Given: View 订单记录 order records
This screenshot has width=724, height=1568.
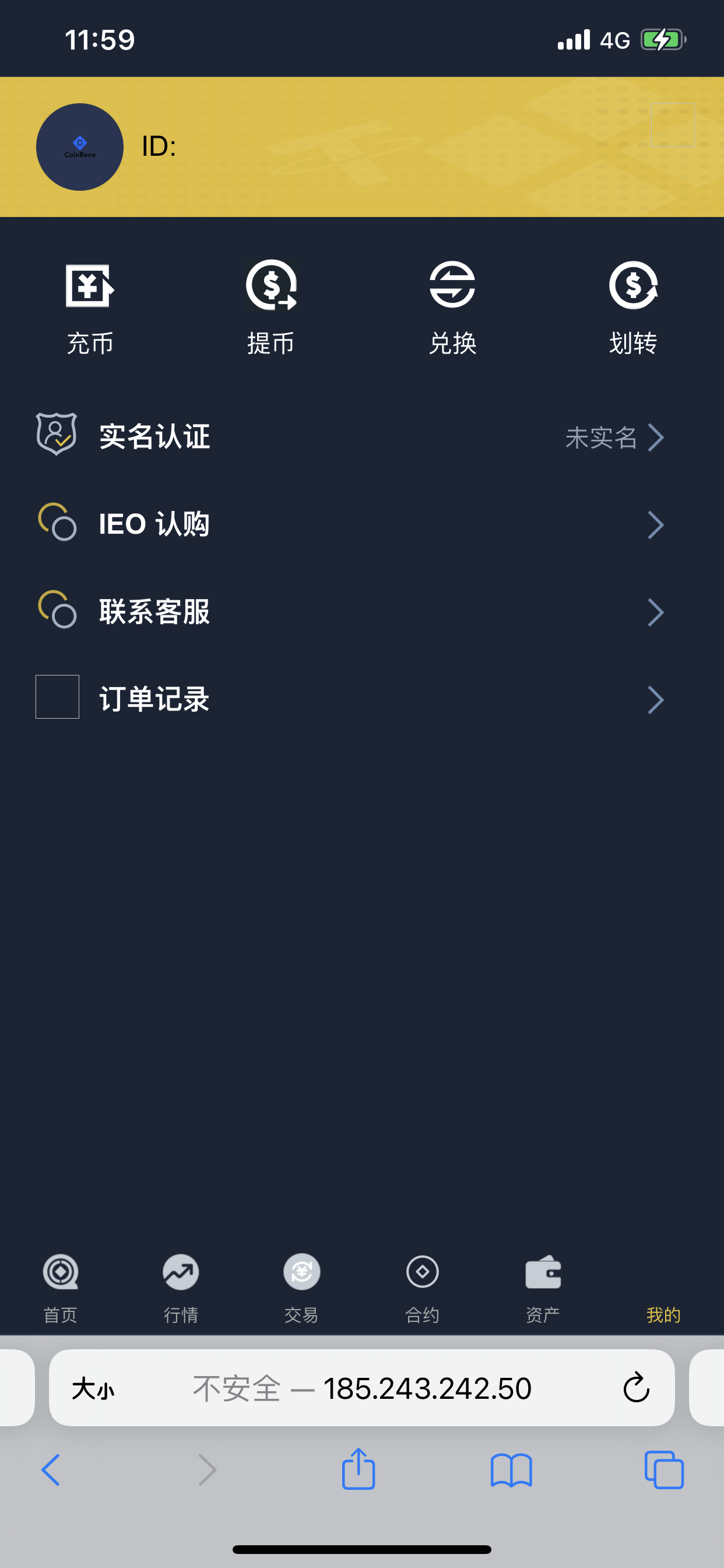Looking at the screenshot, I should pyautogui.click(x=361, y=699).
